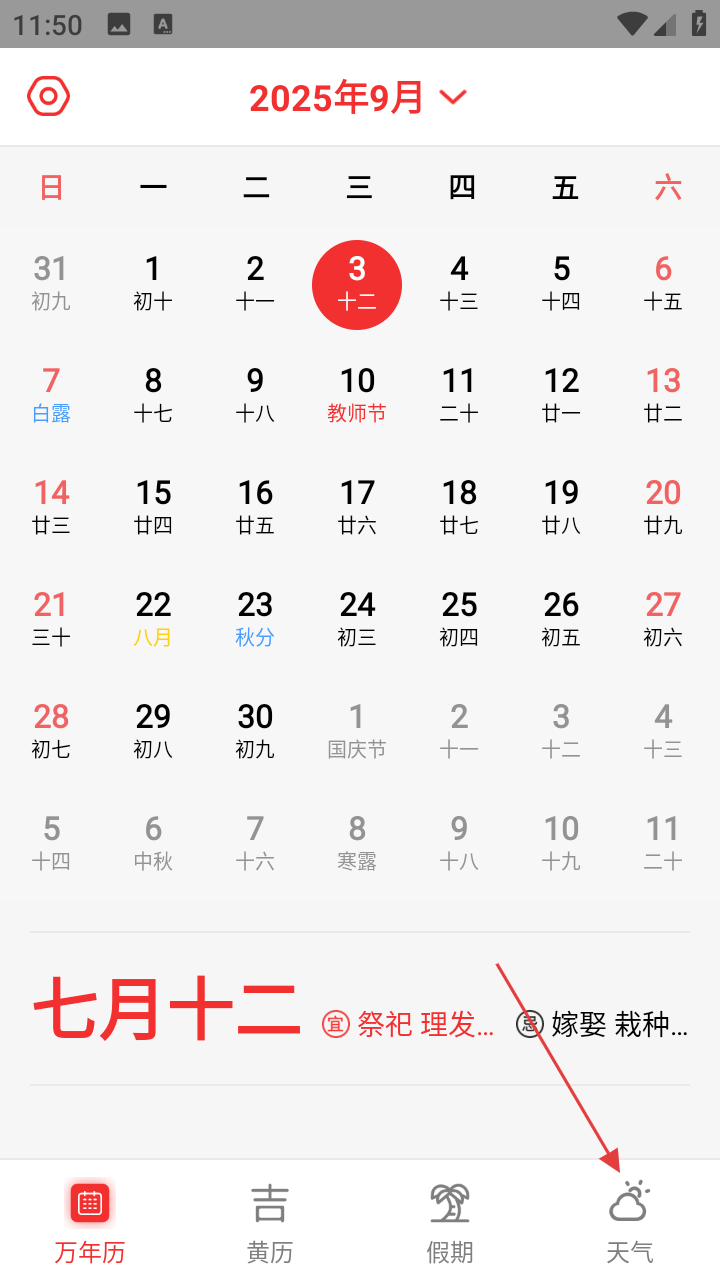Select September 10 教师节

[x=357, y=395]
